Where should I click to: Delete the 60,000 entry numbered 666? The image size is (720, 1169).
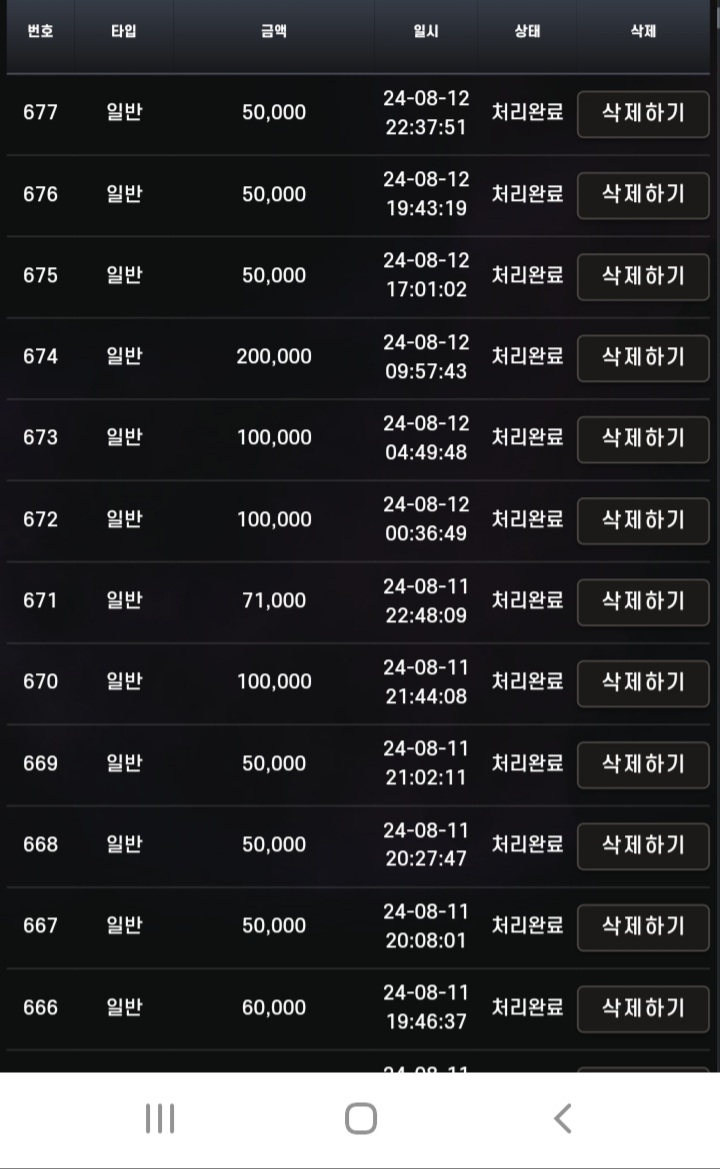pos(642,1009)
